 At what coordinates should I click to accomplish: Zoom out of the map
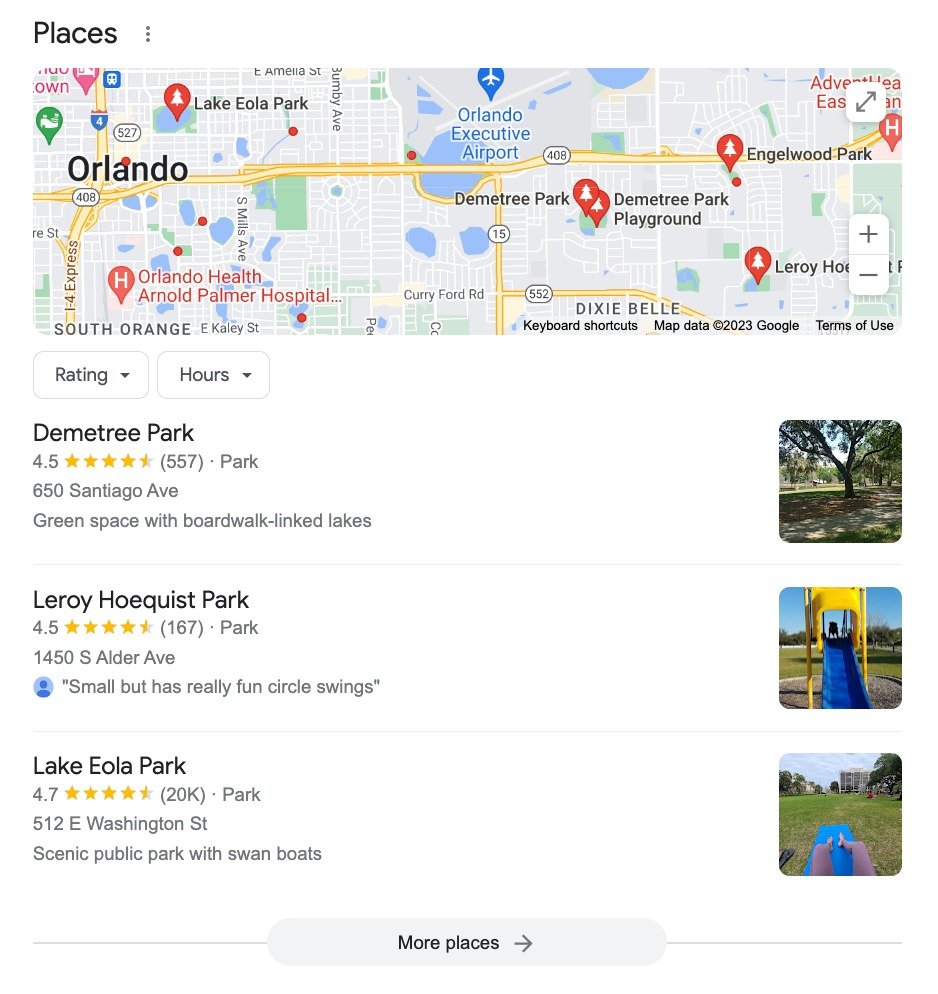[x=868, y=274]
